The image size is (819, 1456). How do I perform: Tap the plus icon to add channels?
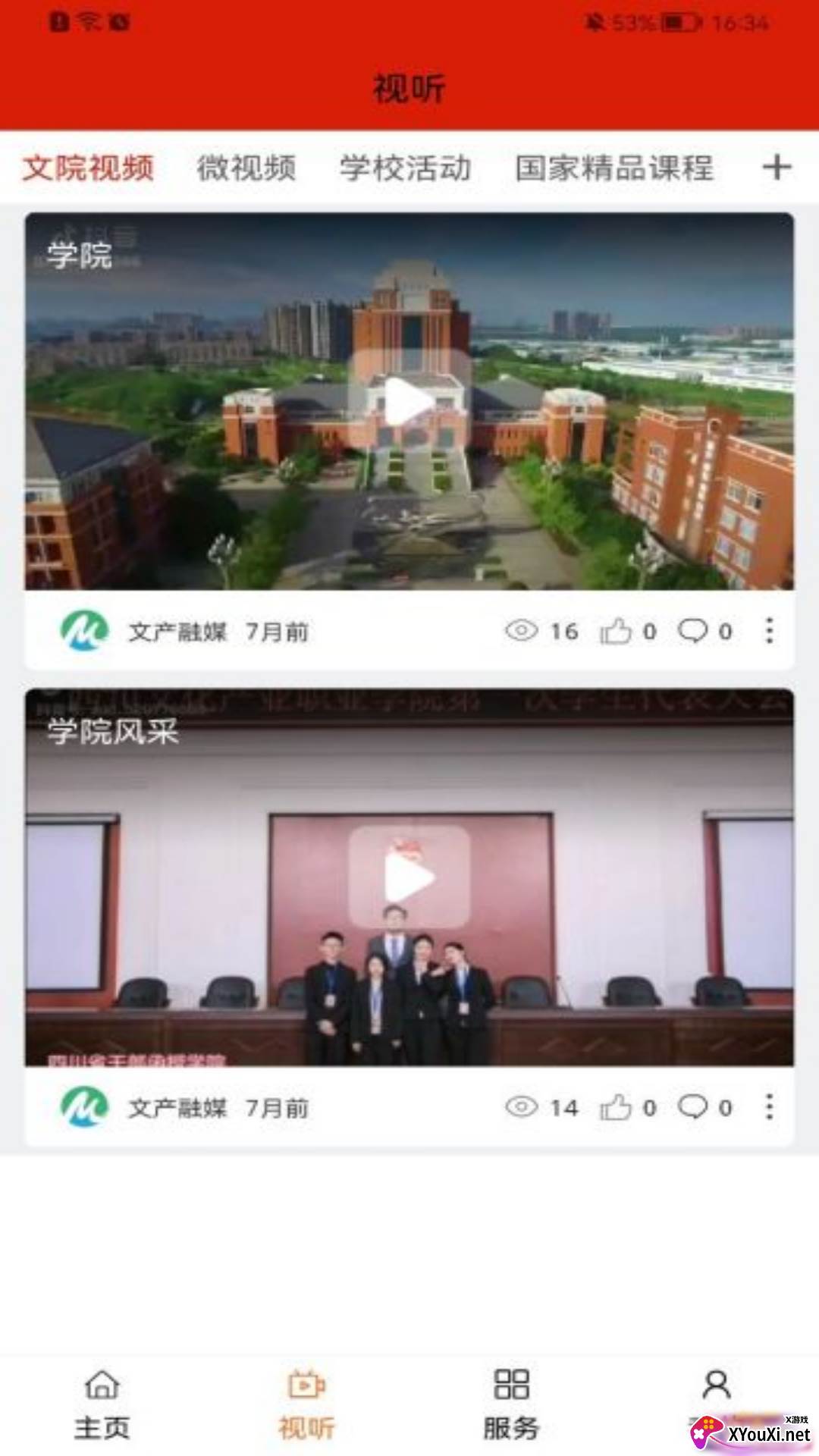[777, 168]
